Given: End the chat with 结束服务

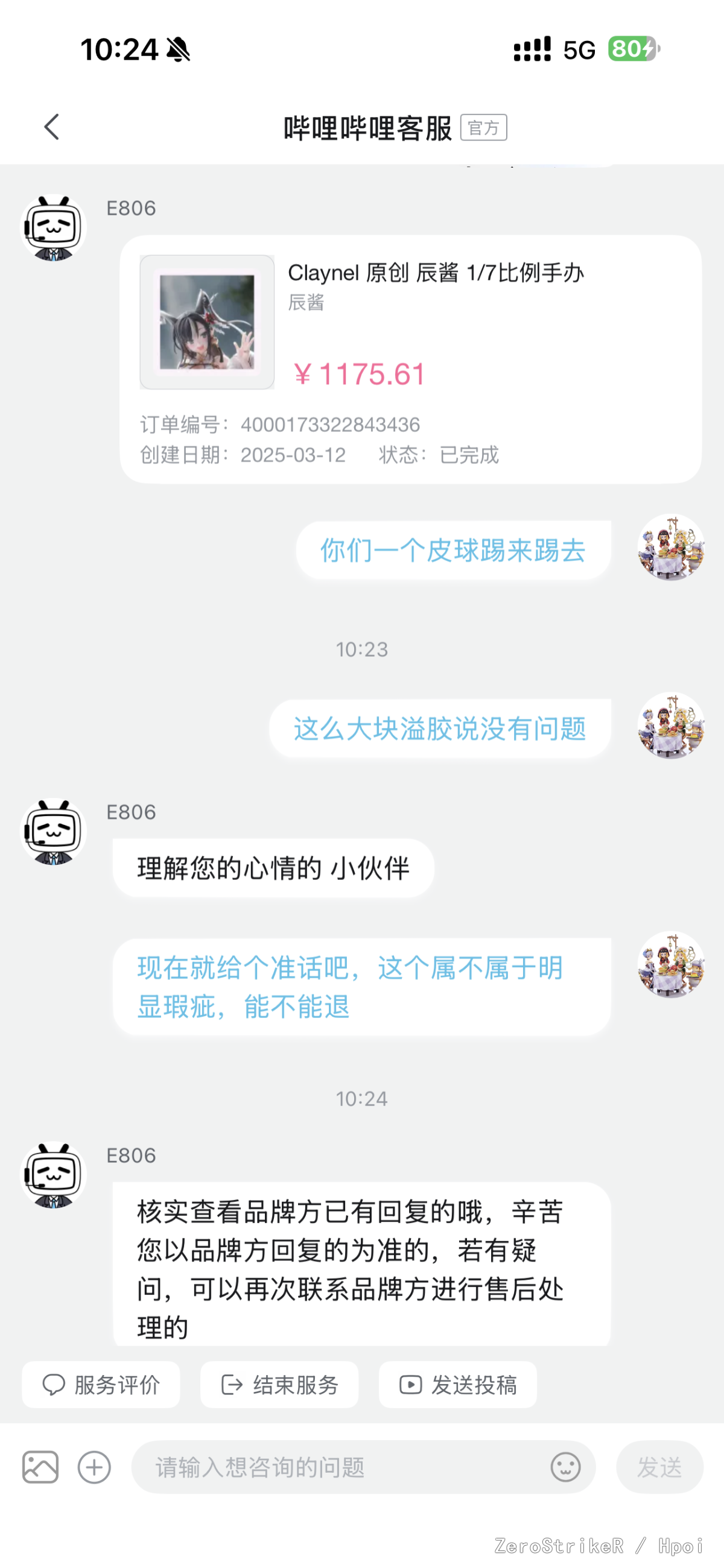Looking at the screenshot, I should click(279, 1385).
